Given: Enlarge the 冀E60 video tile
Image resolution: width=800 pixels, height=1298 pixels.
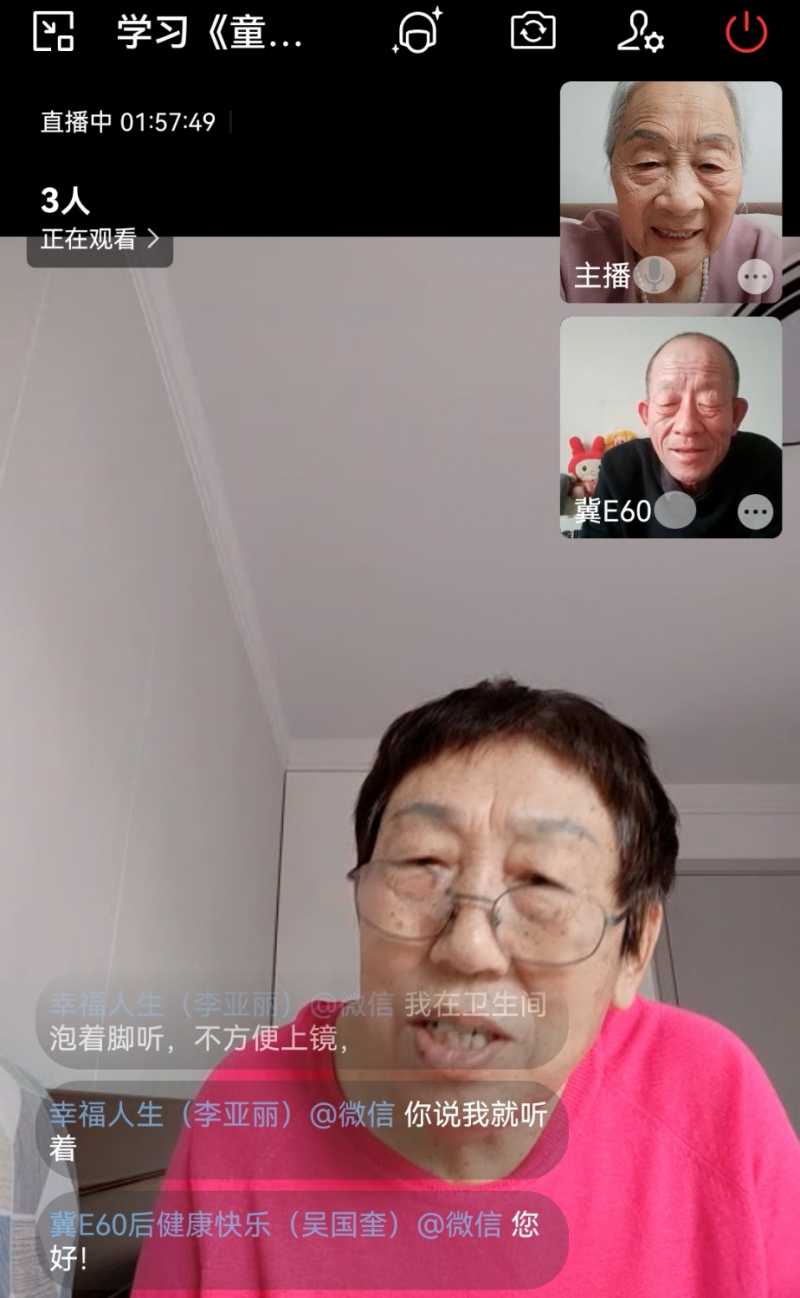Looking at the screenshot, I should (670, 410).
